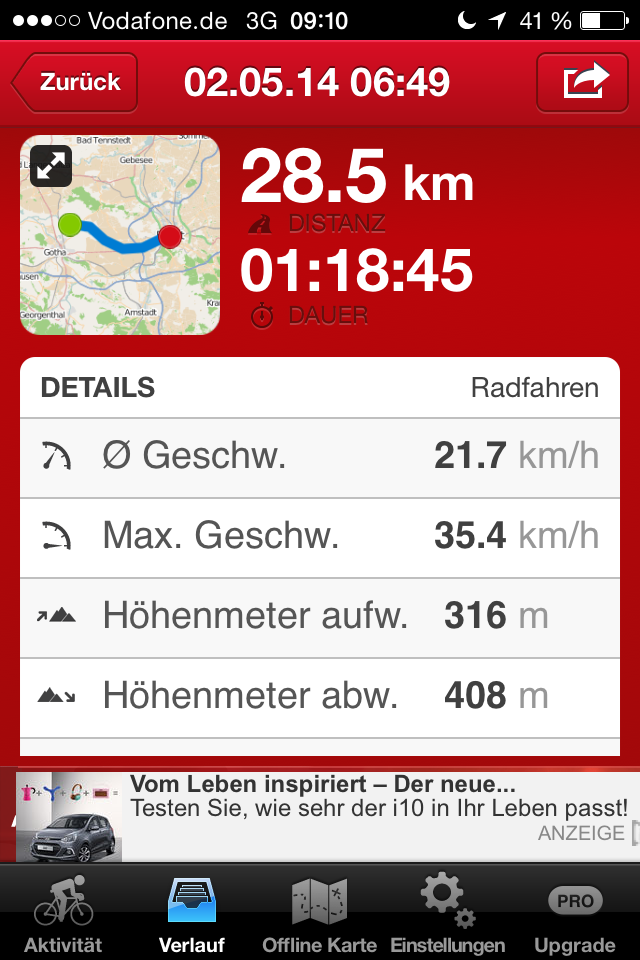Screen dimensions: 640x960
Task: Expand the route map to fullscreen
Action: 48,165
